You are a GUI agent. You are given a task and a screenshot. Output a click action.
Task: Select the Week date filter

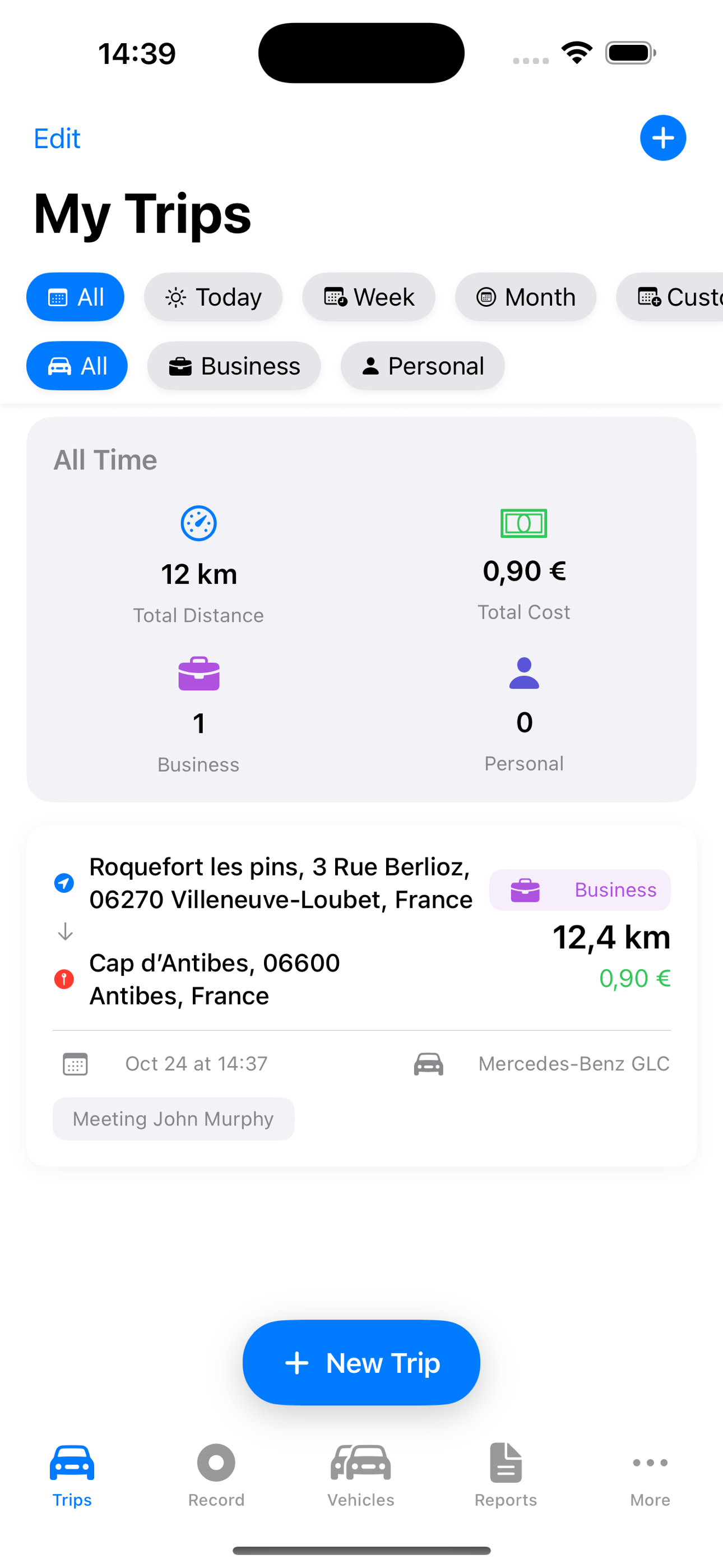pyautogui.click(x=368, y=297)
